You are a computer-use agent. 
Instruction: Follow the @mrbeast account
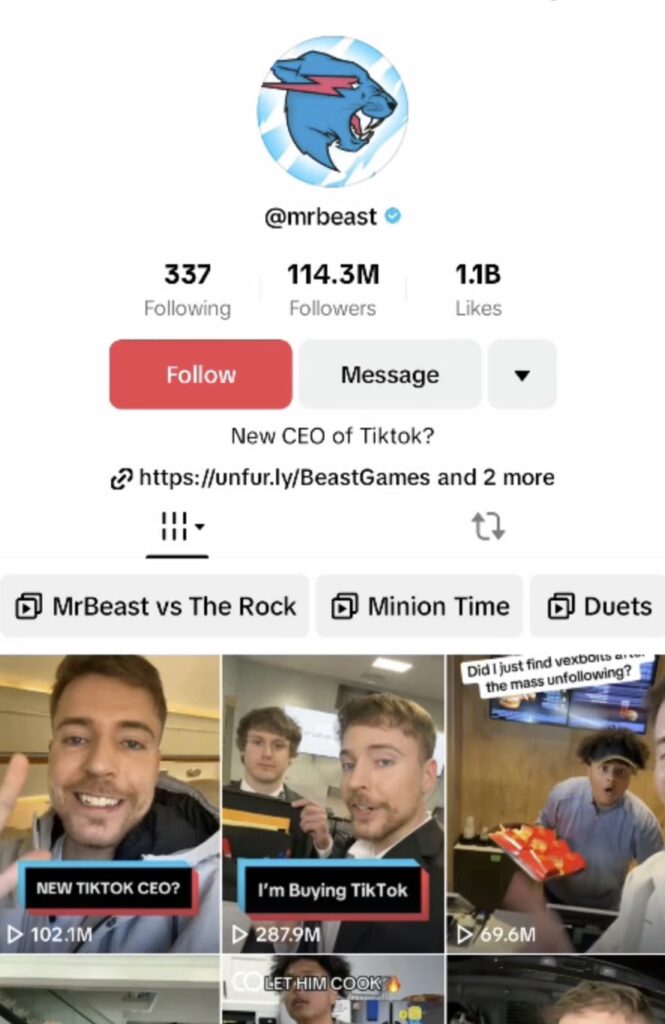(x=200, y=375)
